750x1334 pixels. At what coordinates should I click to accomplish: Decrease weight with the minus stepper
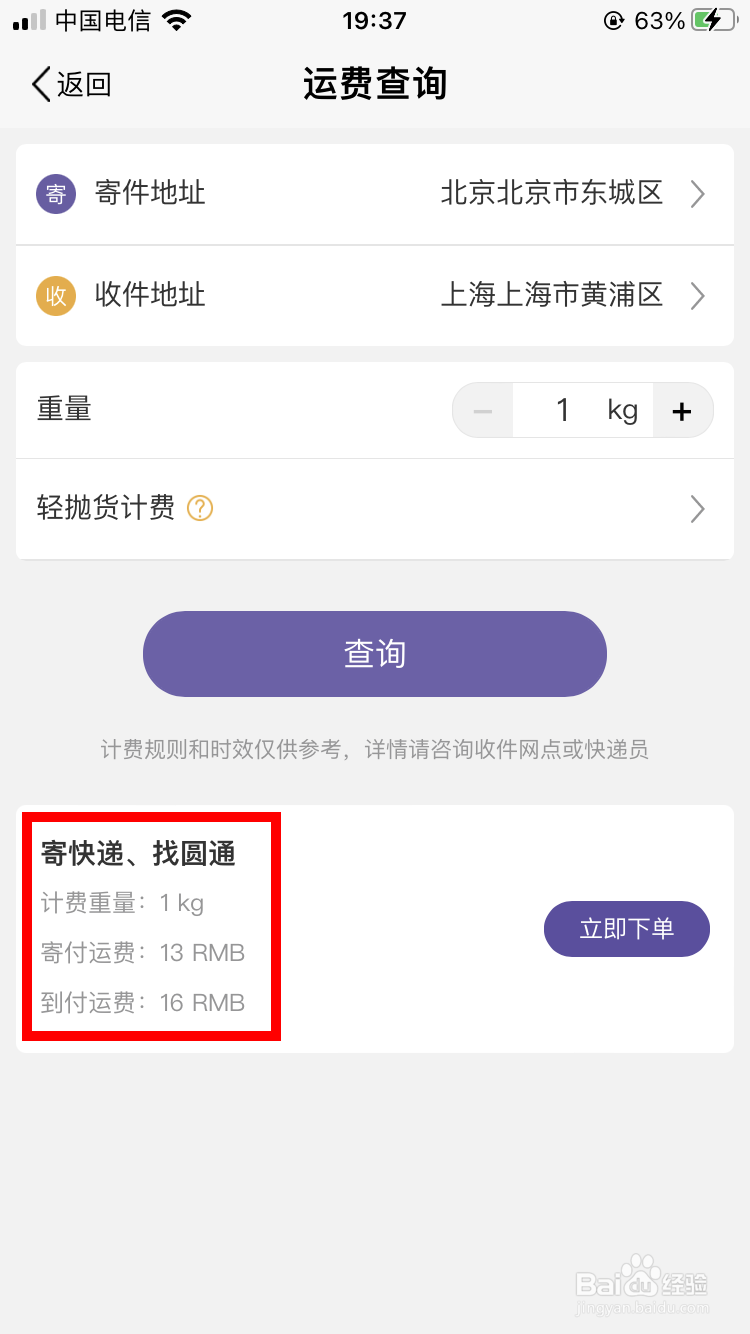pyautogui.click(x=483, y=410)
